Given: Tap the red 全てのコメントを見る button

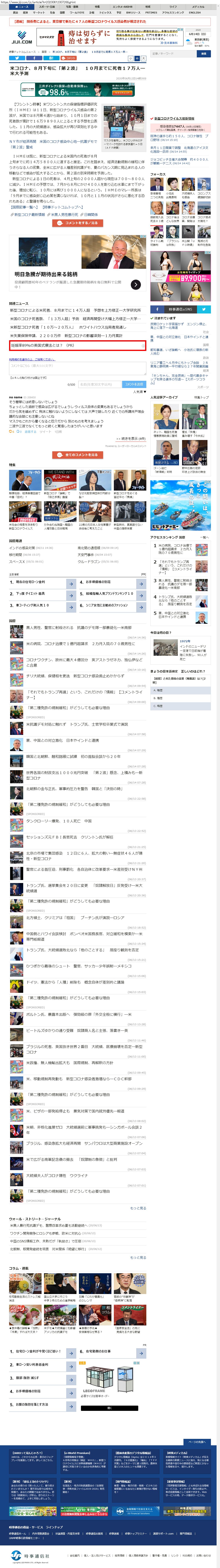Looking at the screenshot, I should coord(77,455).
